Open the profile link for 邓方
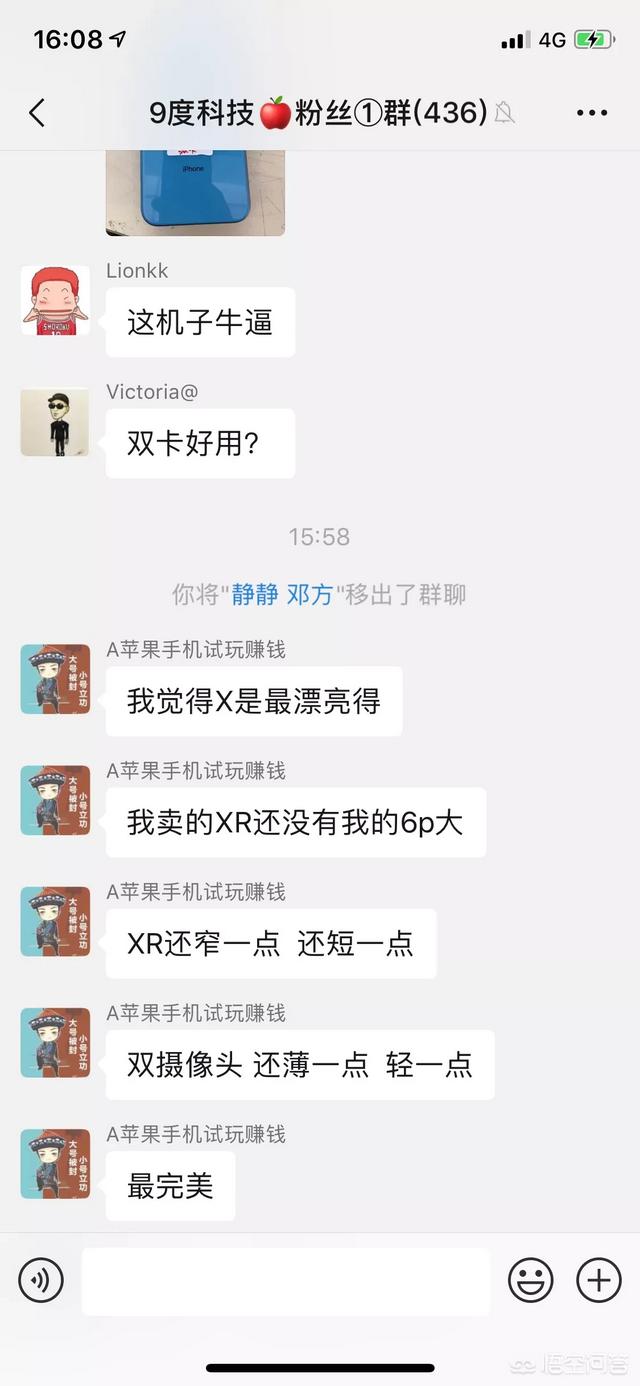The height and width of the screenshot is (1386, 640). pyautogui.click(x=309, y=594)
